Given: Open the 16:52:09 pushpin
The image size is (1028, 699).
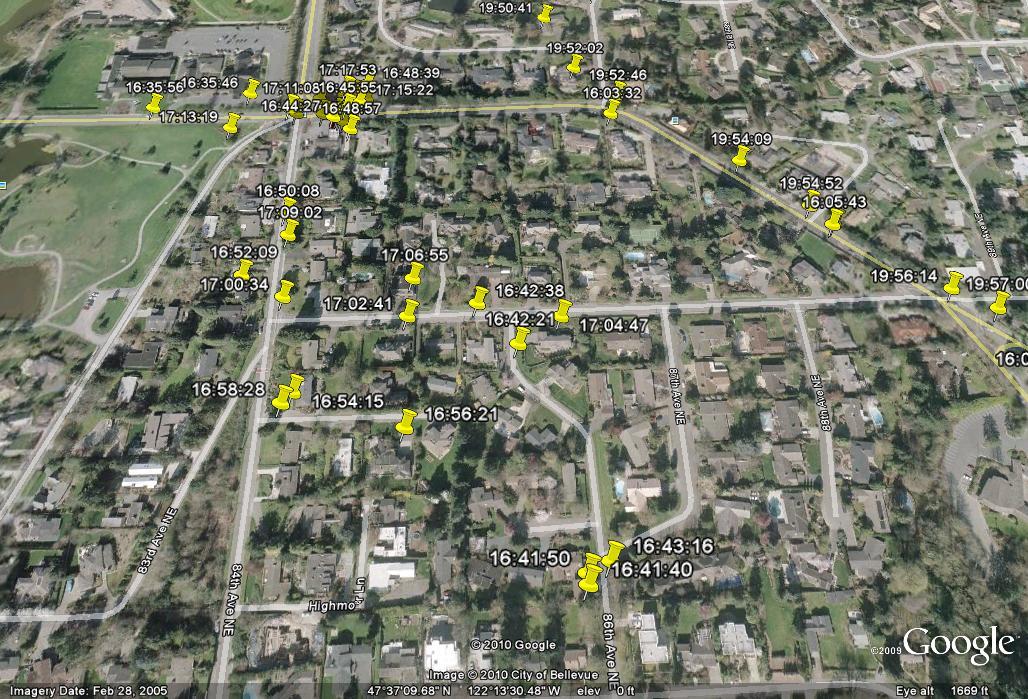Looking at the screenshot, I should tap(244, 269).
